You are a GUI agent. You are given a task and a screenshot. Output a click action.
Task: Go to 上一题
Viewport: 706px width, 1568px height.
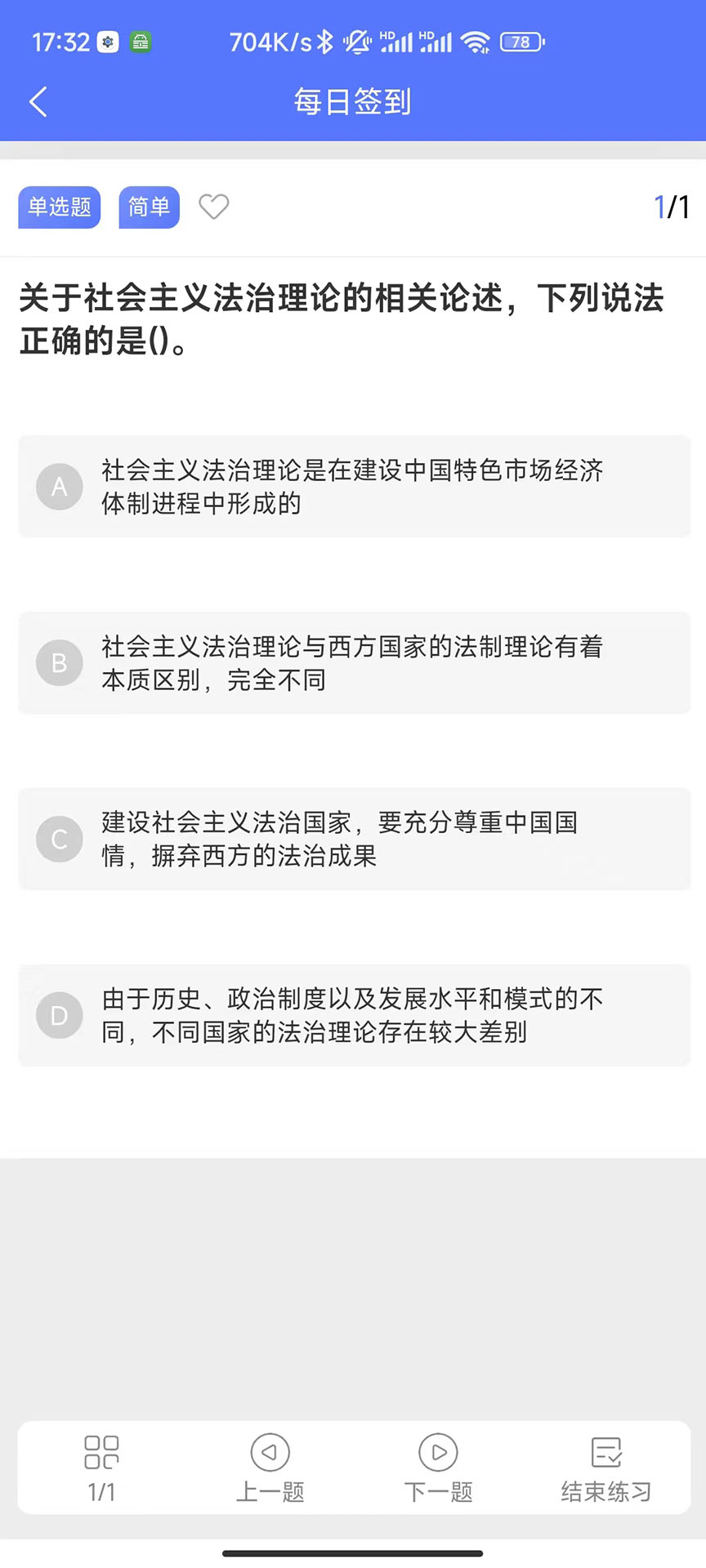click(x=270, y=1468)
